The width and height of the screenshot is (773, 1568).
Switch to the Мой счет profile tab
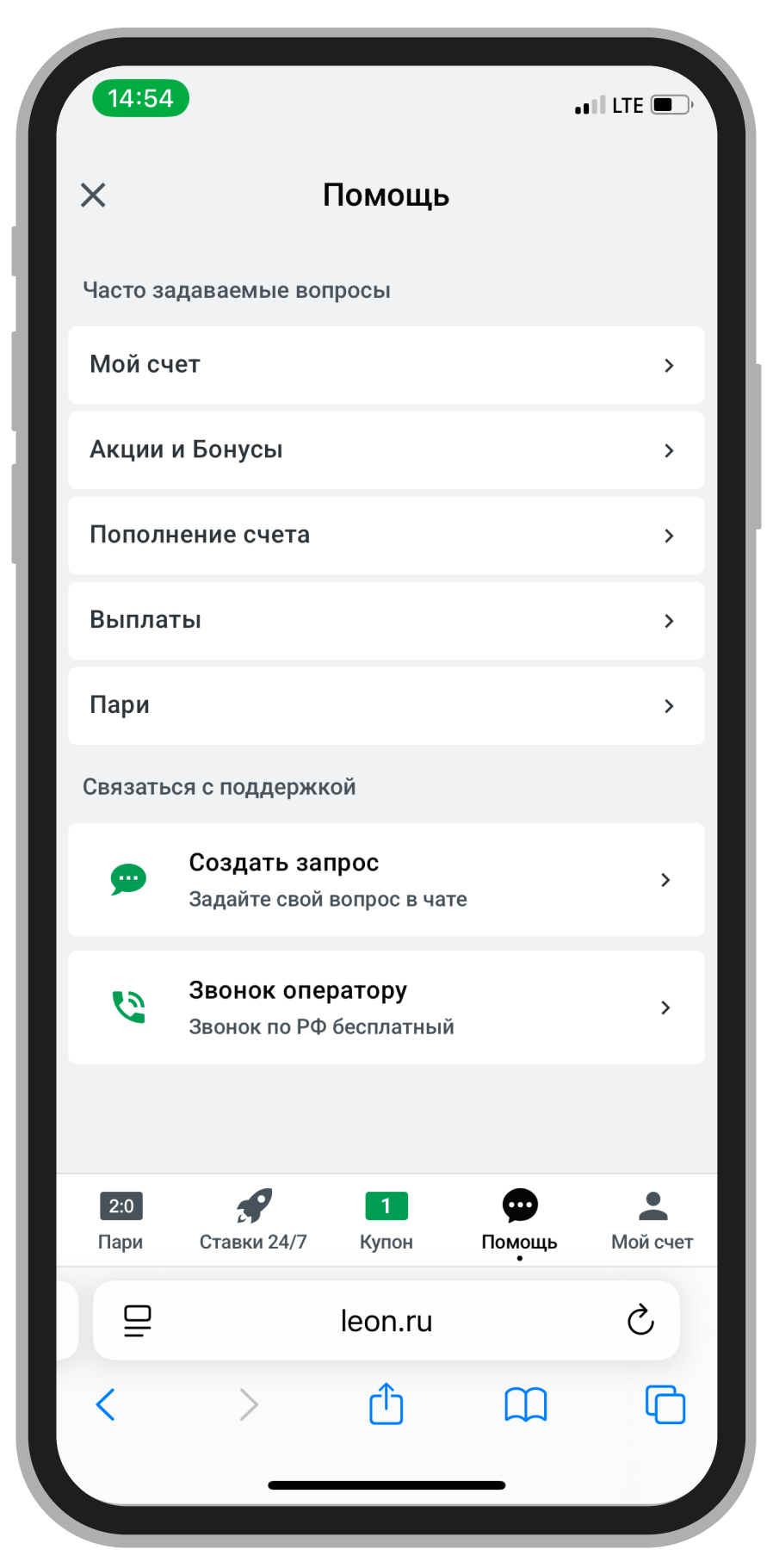(x=652, y=1220)
